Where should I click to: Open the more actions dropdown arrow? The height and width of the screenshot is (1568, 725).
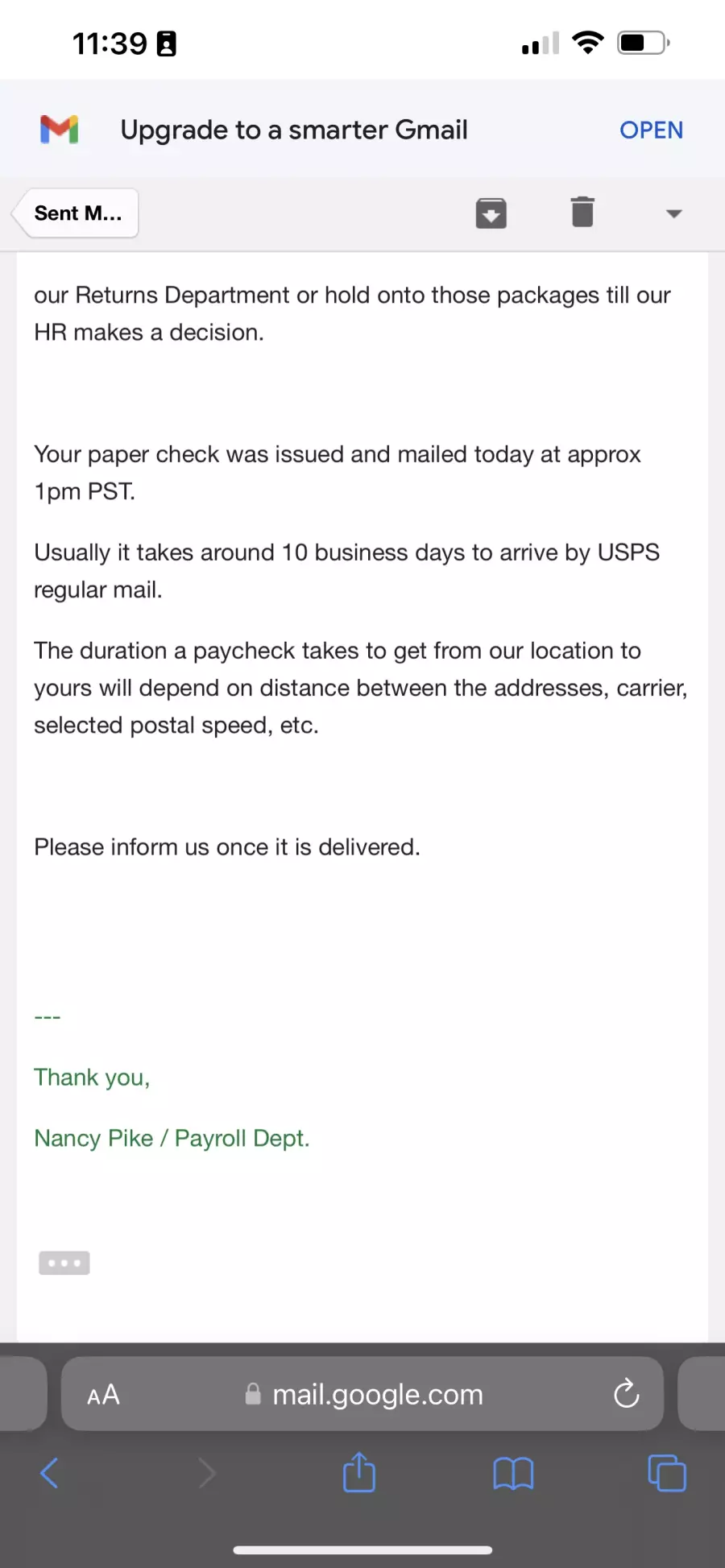tap(674, 213)
